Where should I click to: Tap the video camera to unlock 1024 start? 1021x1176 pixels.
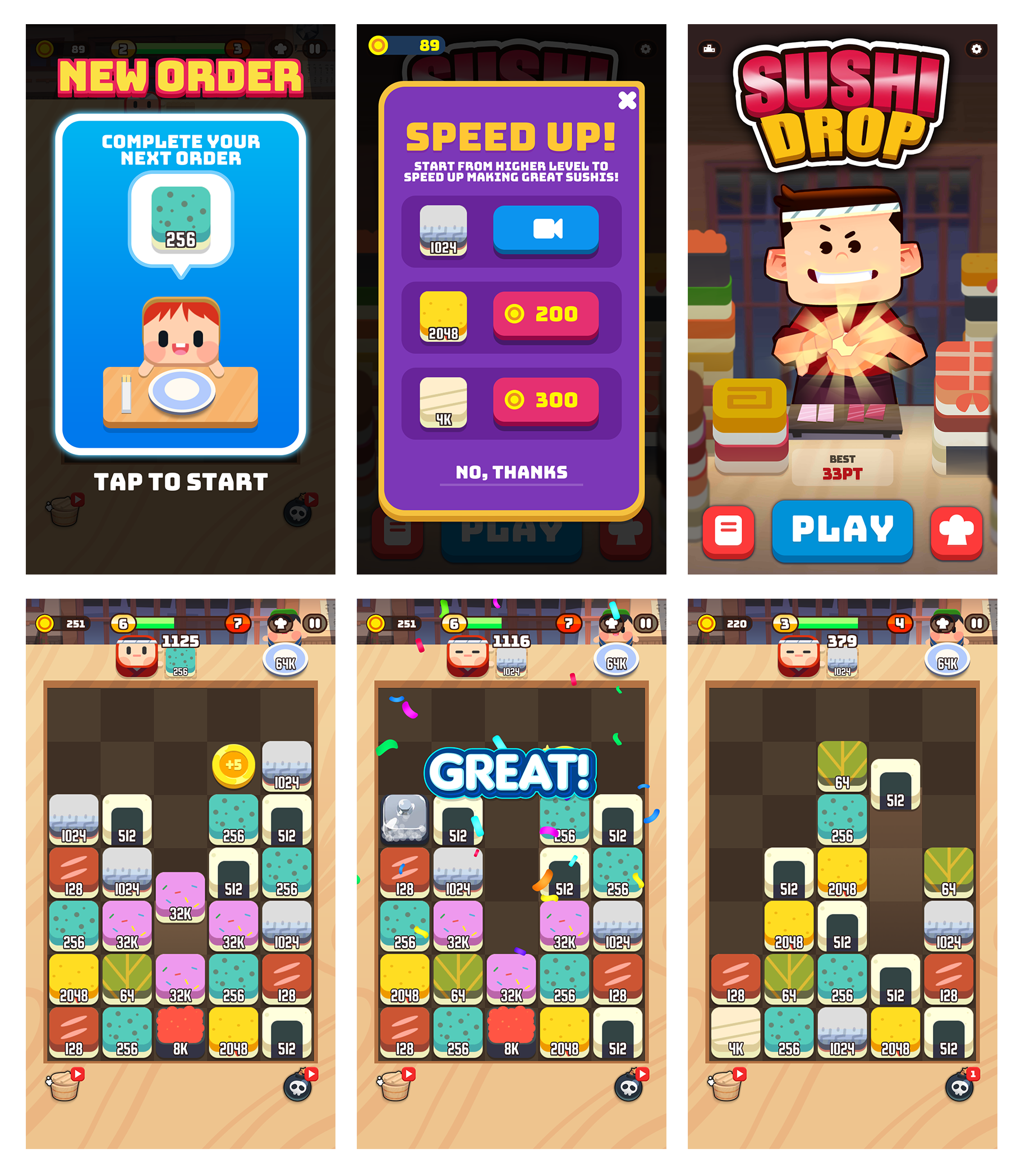click(x=548, y=231)
